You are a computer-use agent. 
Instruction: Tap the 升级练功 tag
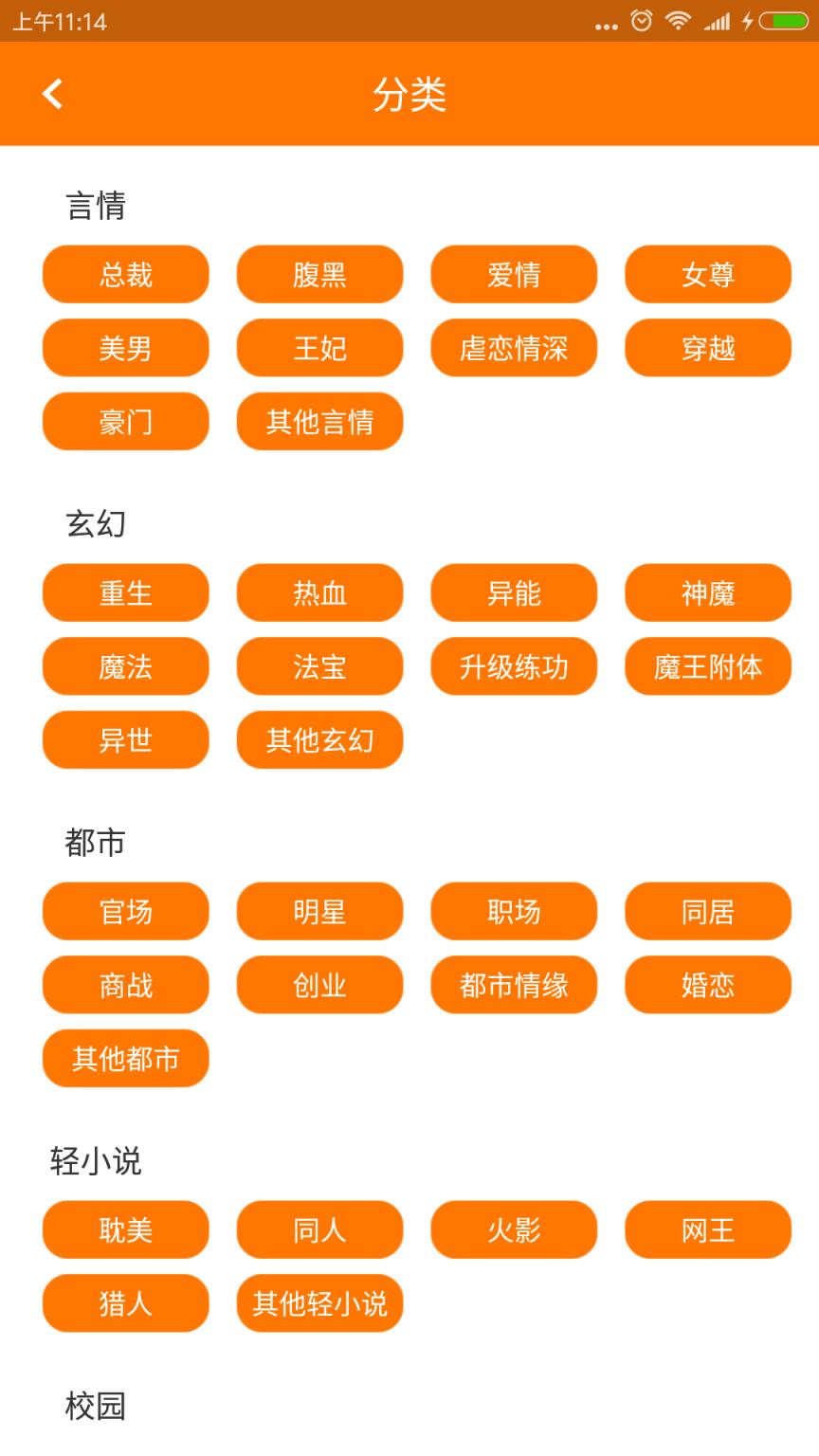click(513, 666)
